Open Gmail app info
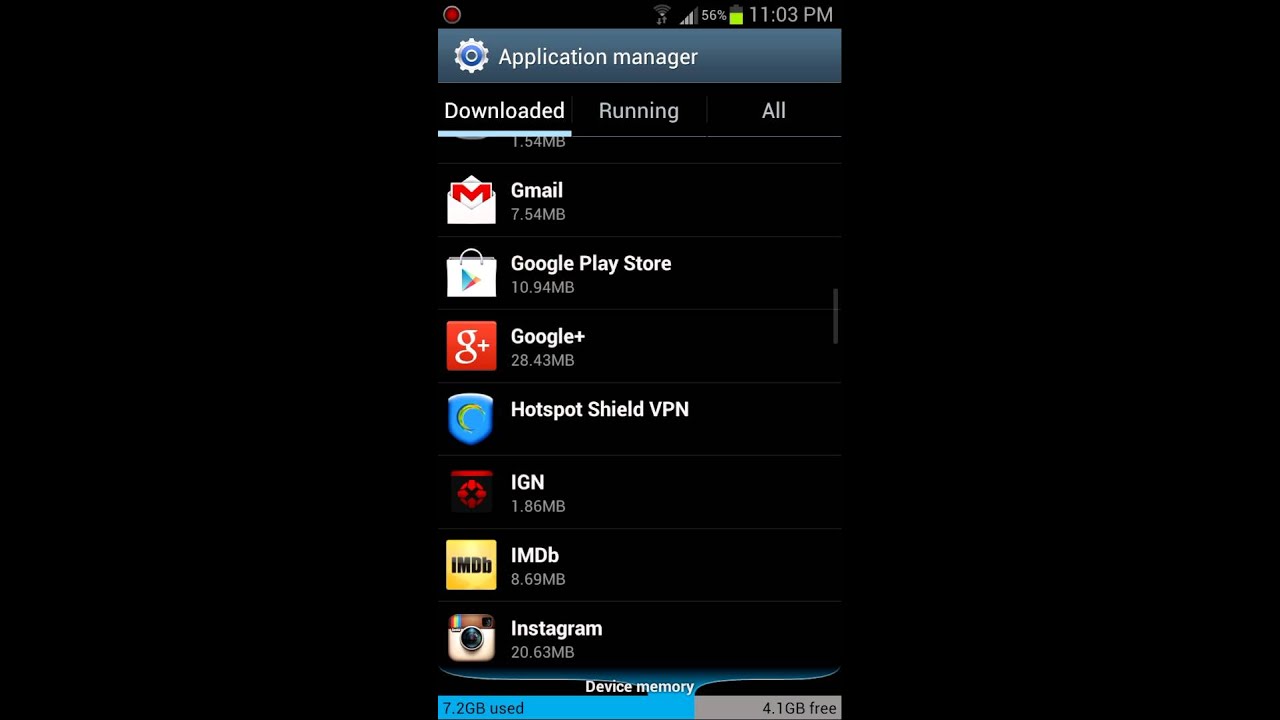 tap(639, 200)
